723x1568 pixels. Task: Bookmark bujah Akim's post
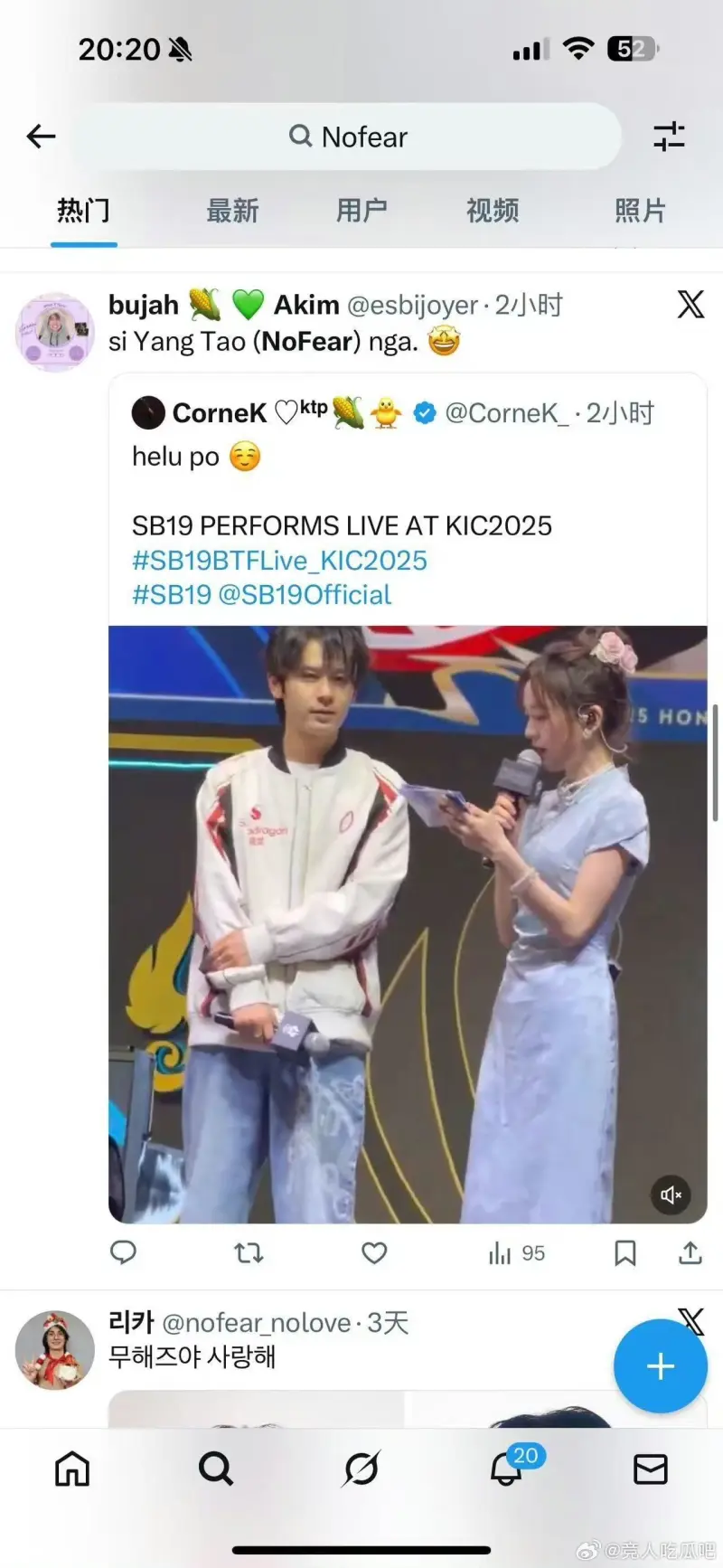pos(624,1252)
